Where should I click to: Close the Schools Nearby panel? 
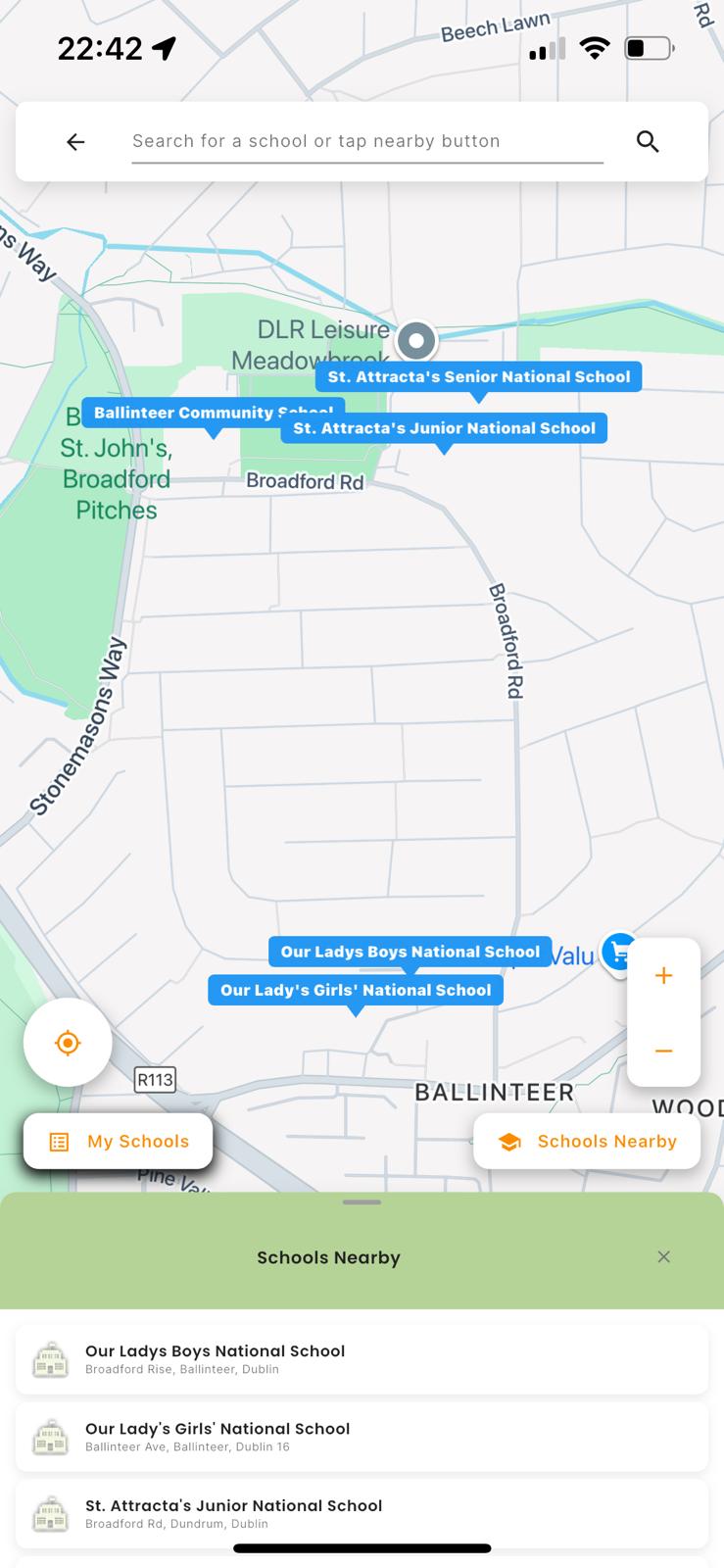pos(663,1256)
